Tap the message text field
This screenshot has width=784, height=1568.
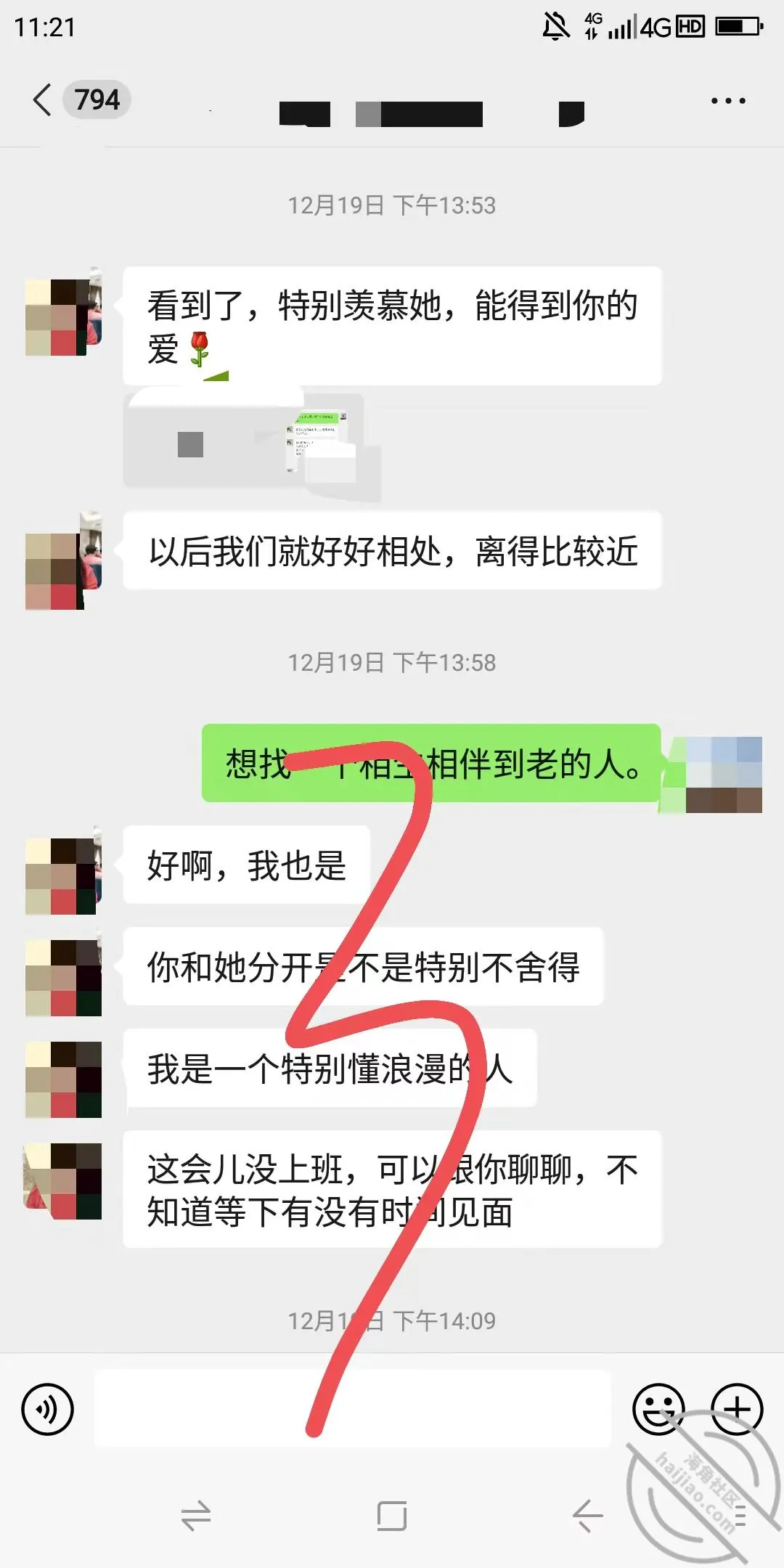(353, 1408)
